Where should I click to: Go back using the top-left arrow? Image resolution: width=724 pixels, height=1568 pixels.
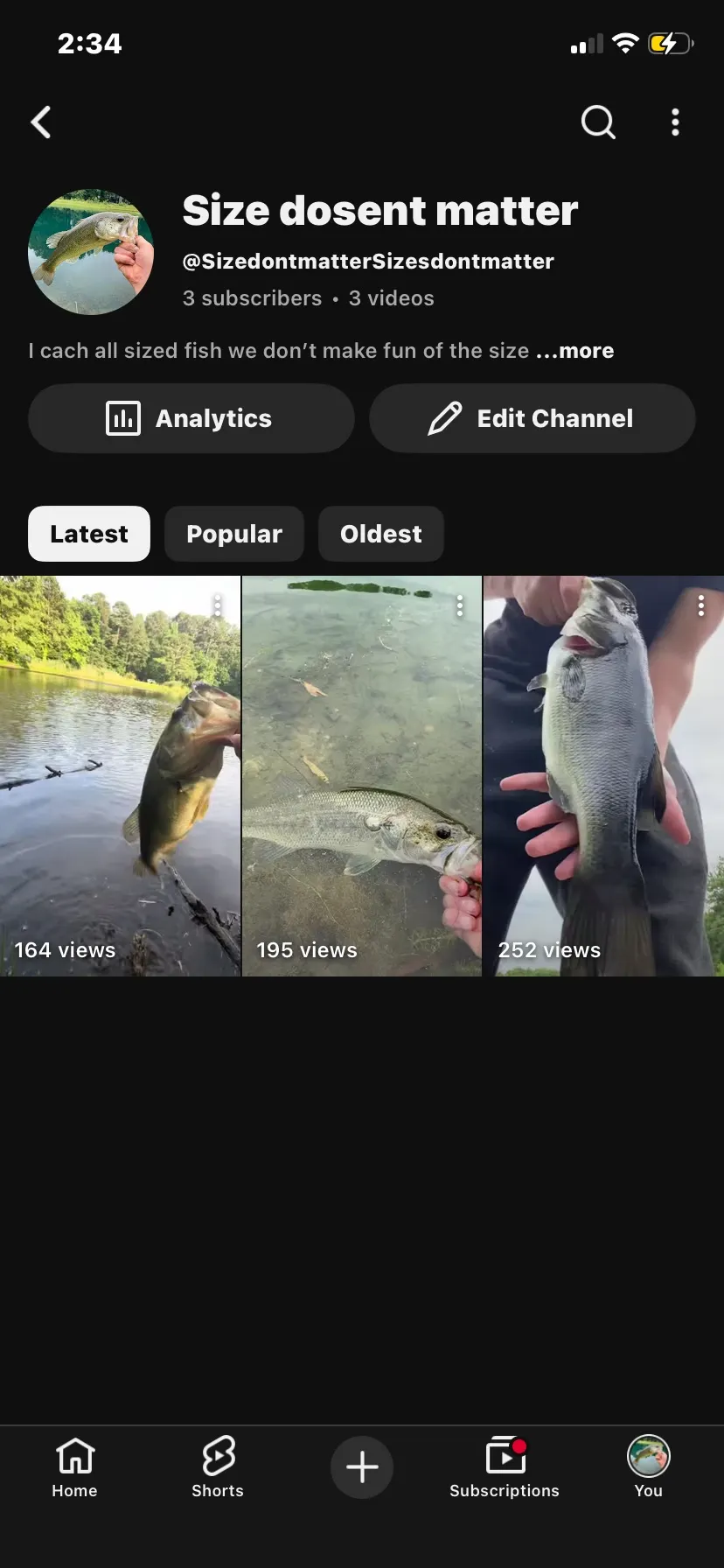pyautogui.click(x=41, y=122)
